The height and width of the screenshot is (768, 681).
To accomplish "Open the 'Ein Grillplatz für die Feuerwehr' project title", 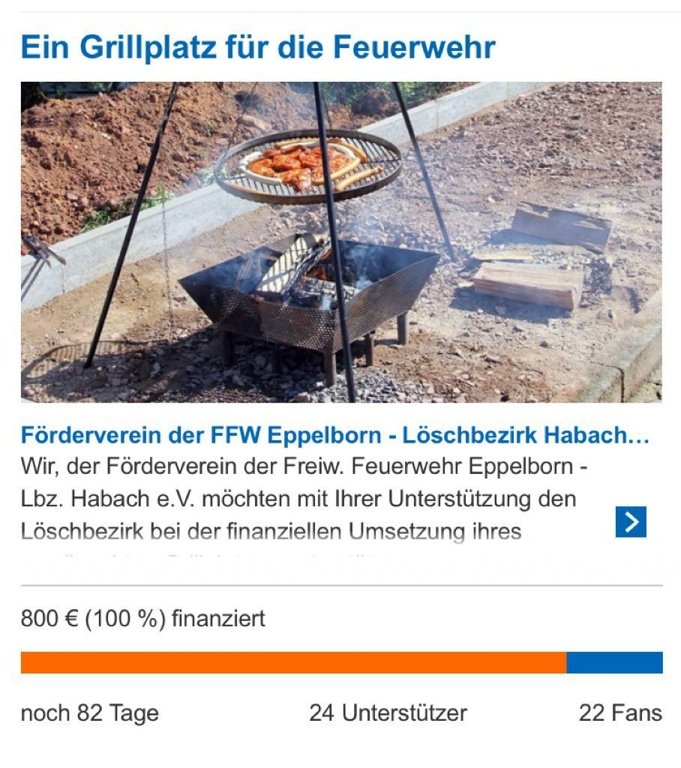I will click(x=257, y=46).
